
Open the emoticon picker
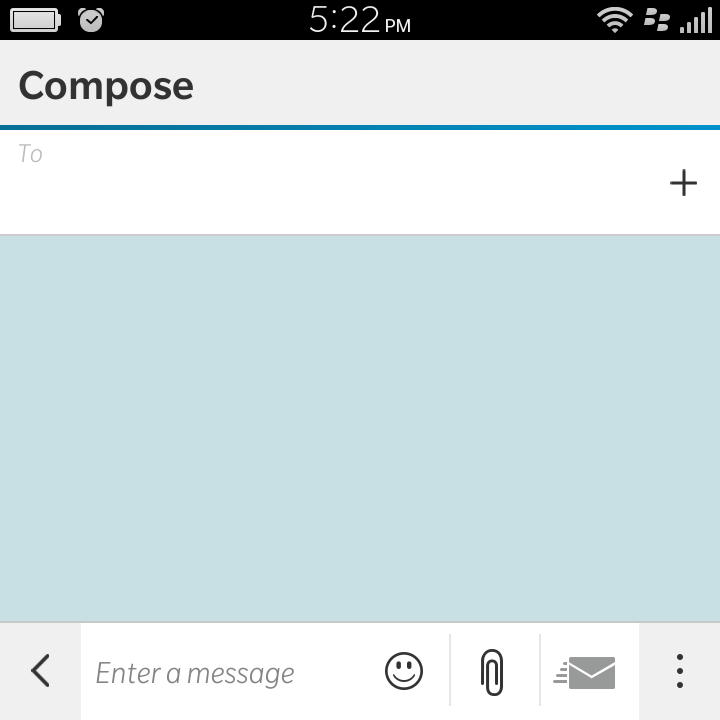(404, 671)
